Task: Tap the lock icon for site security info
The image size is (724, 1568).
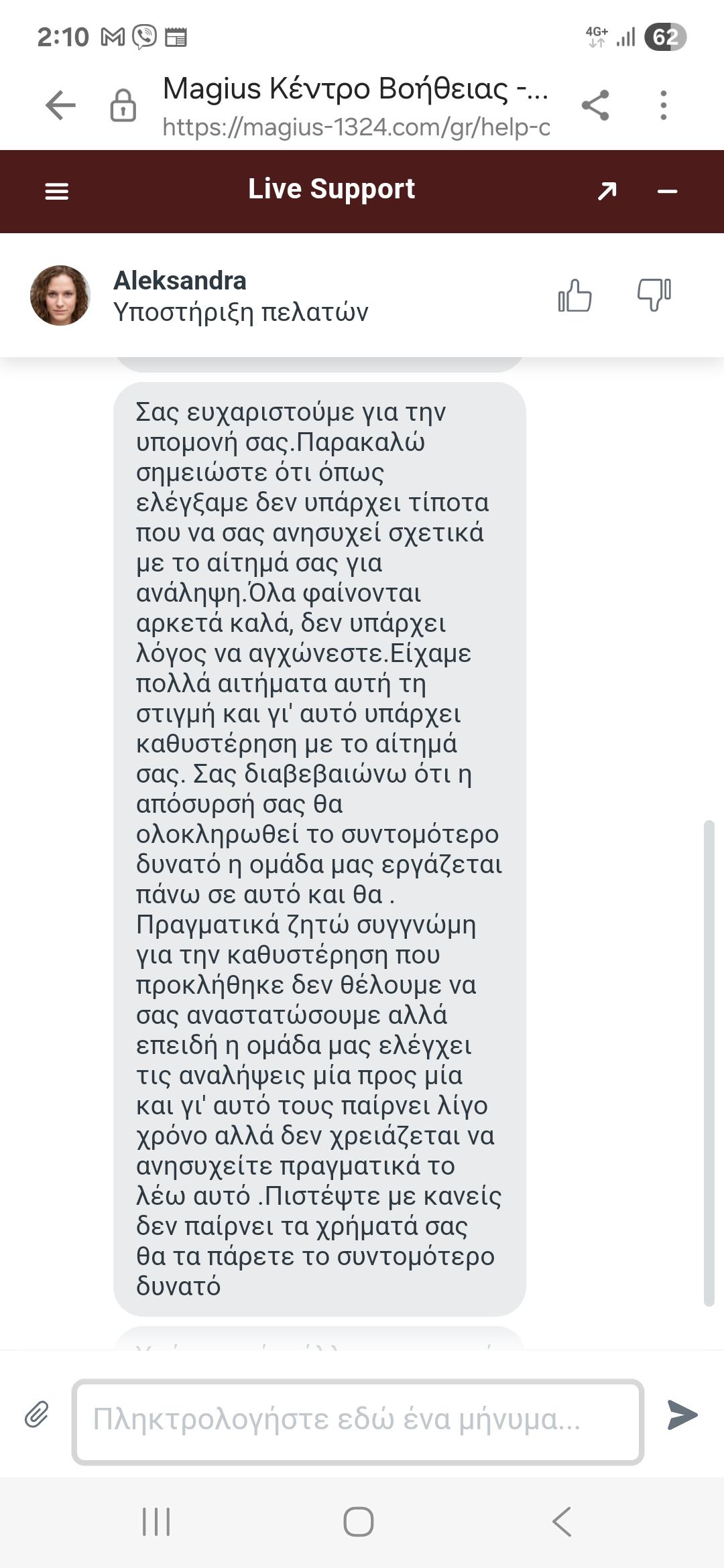Action: click(123, 106)
